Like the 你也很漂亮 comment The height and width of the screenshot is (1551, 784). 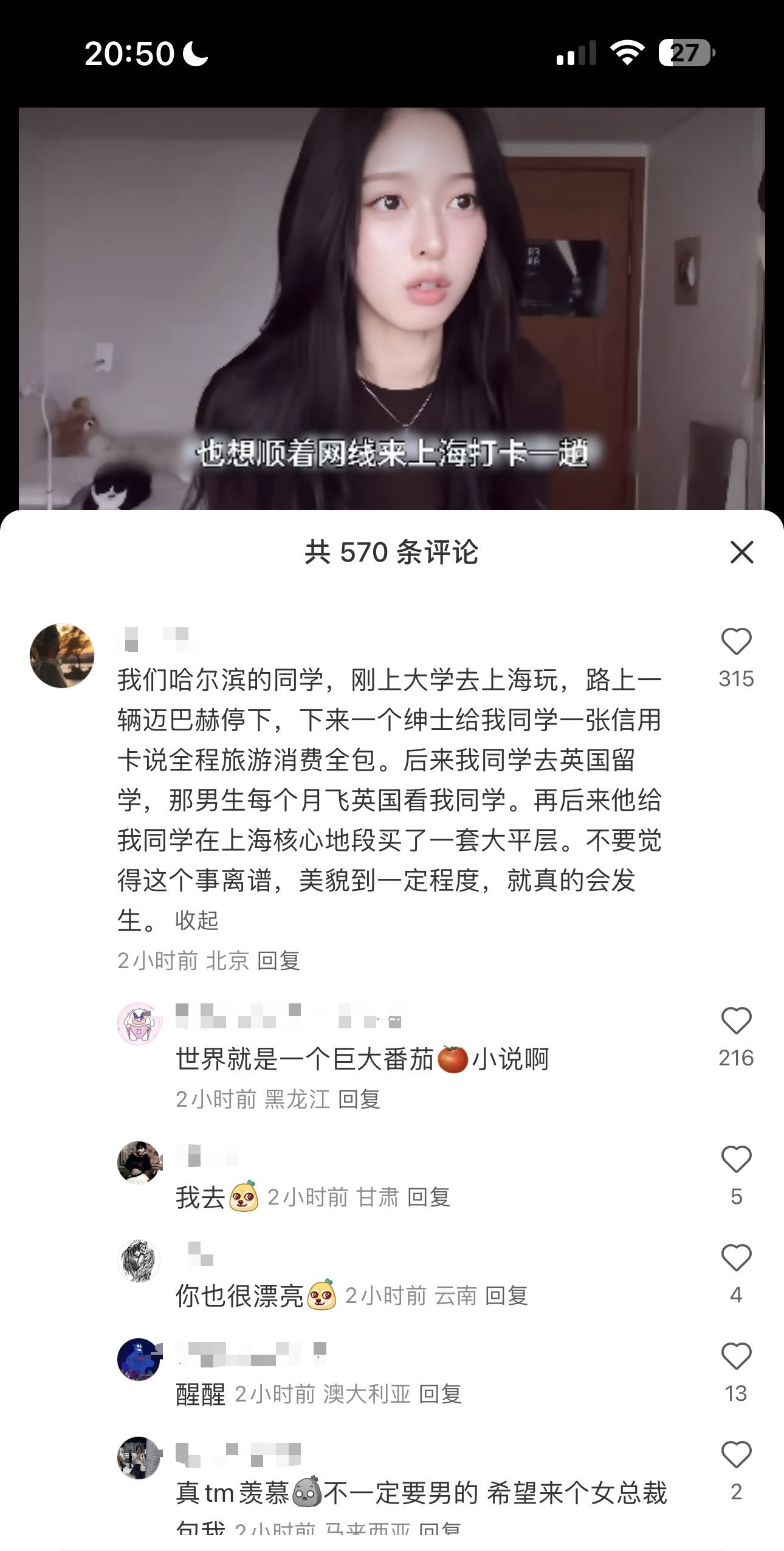tap(736, 1258)
